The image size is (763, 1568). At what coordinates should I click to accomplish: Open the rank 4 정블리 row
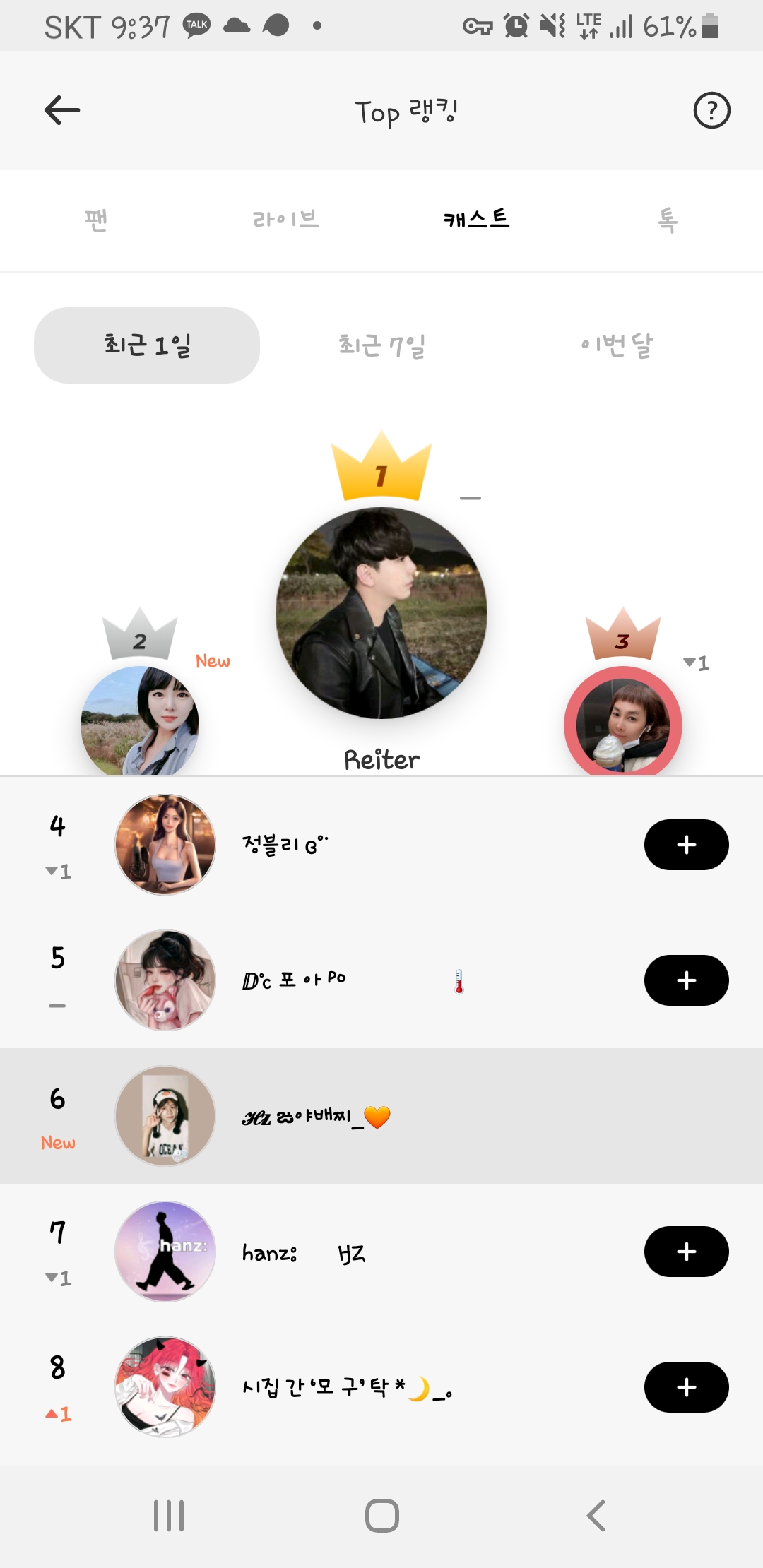tap(381, 845)
